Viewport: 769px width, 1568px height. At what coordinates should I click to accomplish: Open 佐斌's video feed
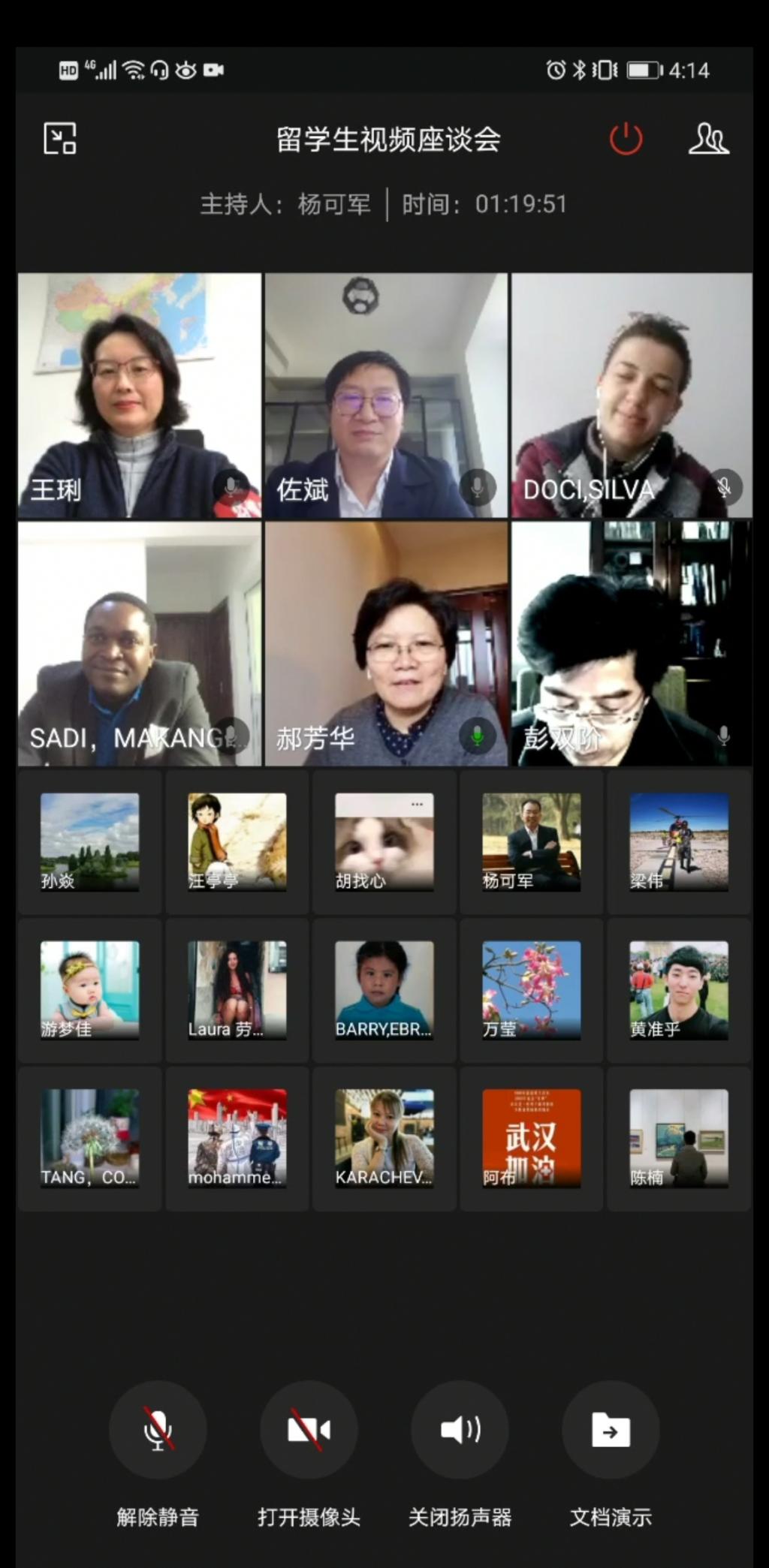pyautogui.click(x=386, y=396)
